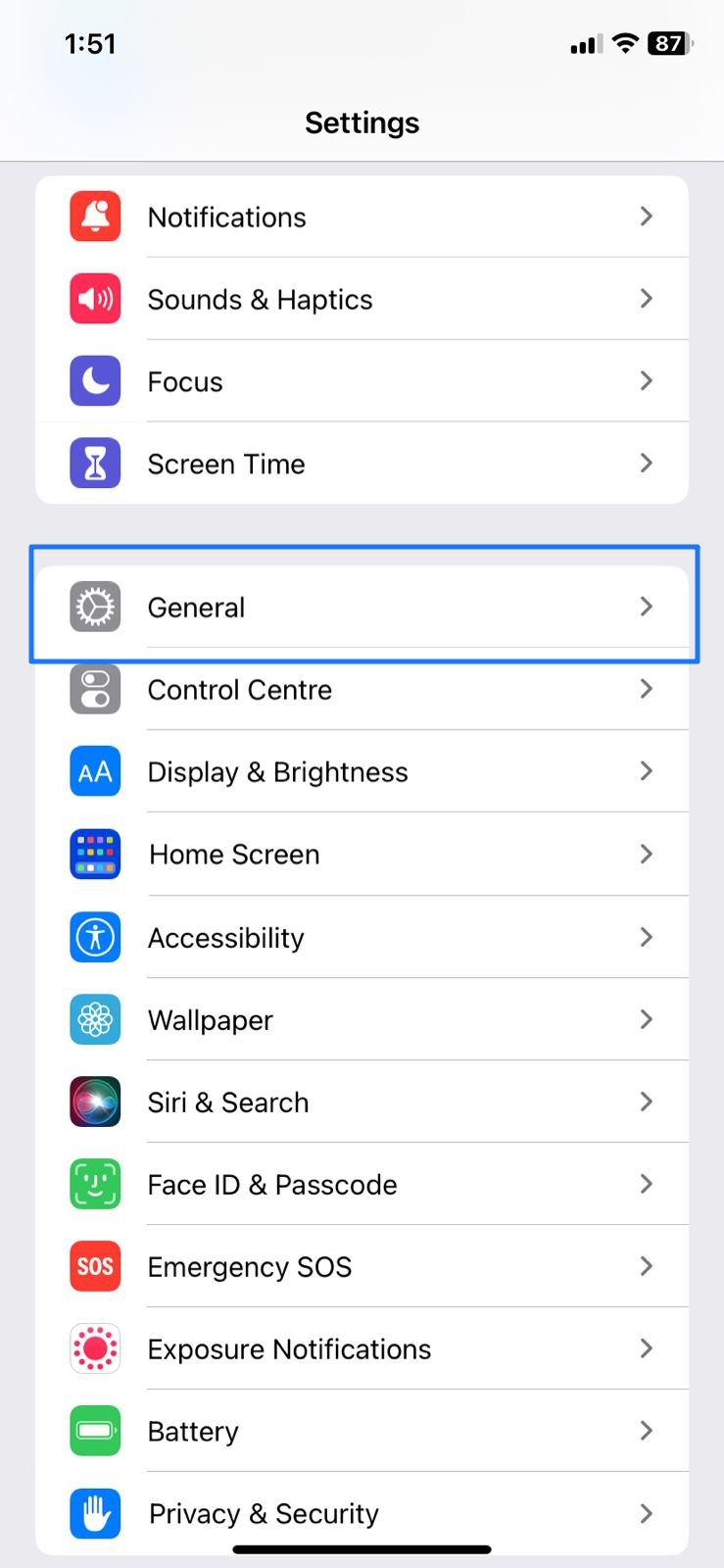This screenshot has width=724, height=1568.
Task: Tap the Face ID & Passcode icon
Action: tap(94, 1184)
